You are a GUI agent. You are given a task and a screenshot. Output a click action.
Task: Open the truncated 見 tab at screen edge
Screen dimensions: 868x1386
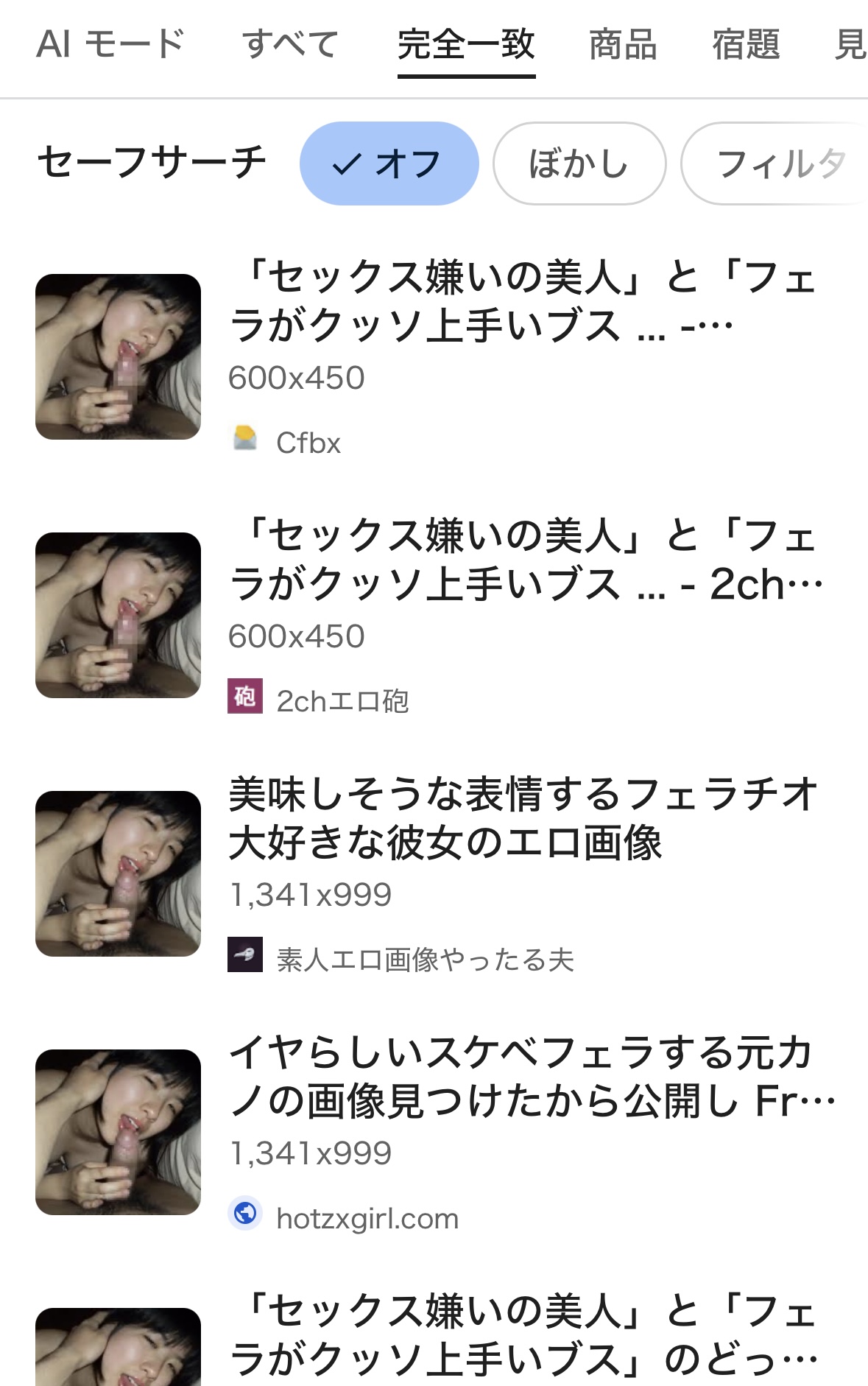pos(853,46)
